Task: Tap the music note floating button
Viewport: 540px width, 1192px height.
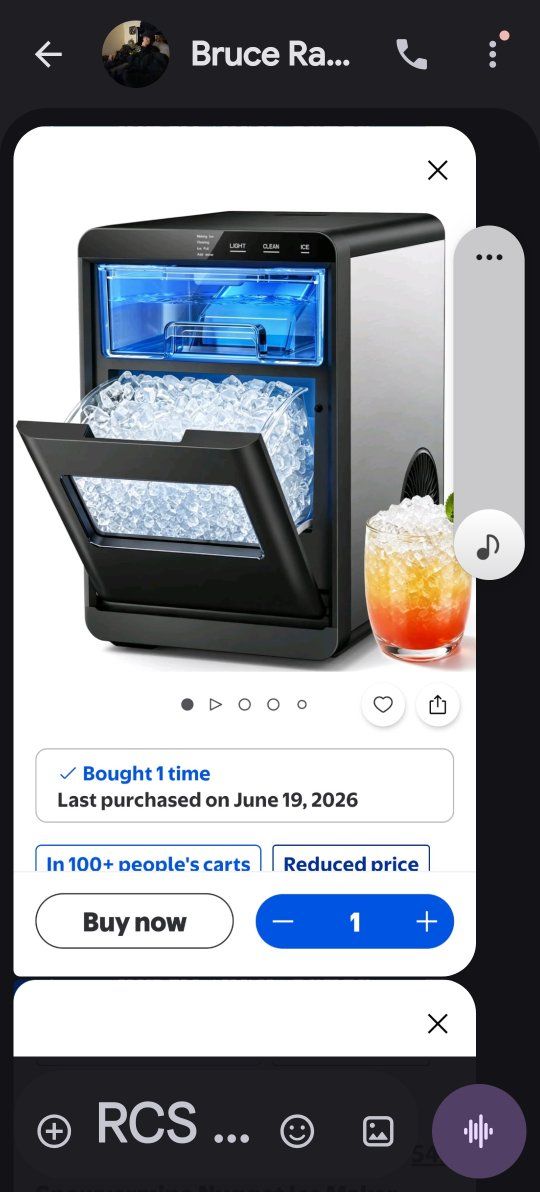Action: tap(488, 544)
